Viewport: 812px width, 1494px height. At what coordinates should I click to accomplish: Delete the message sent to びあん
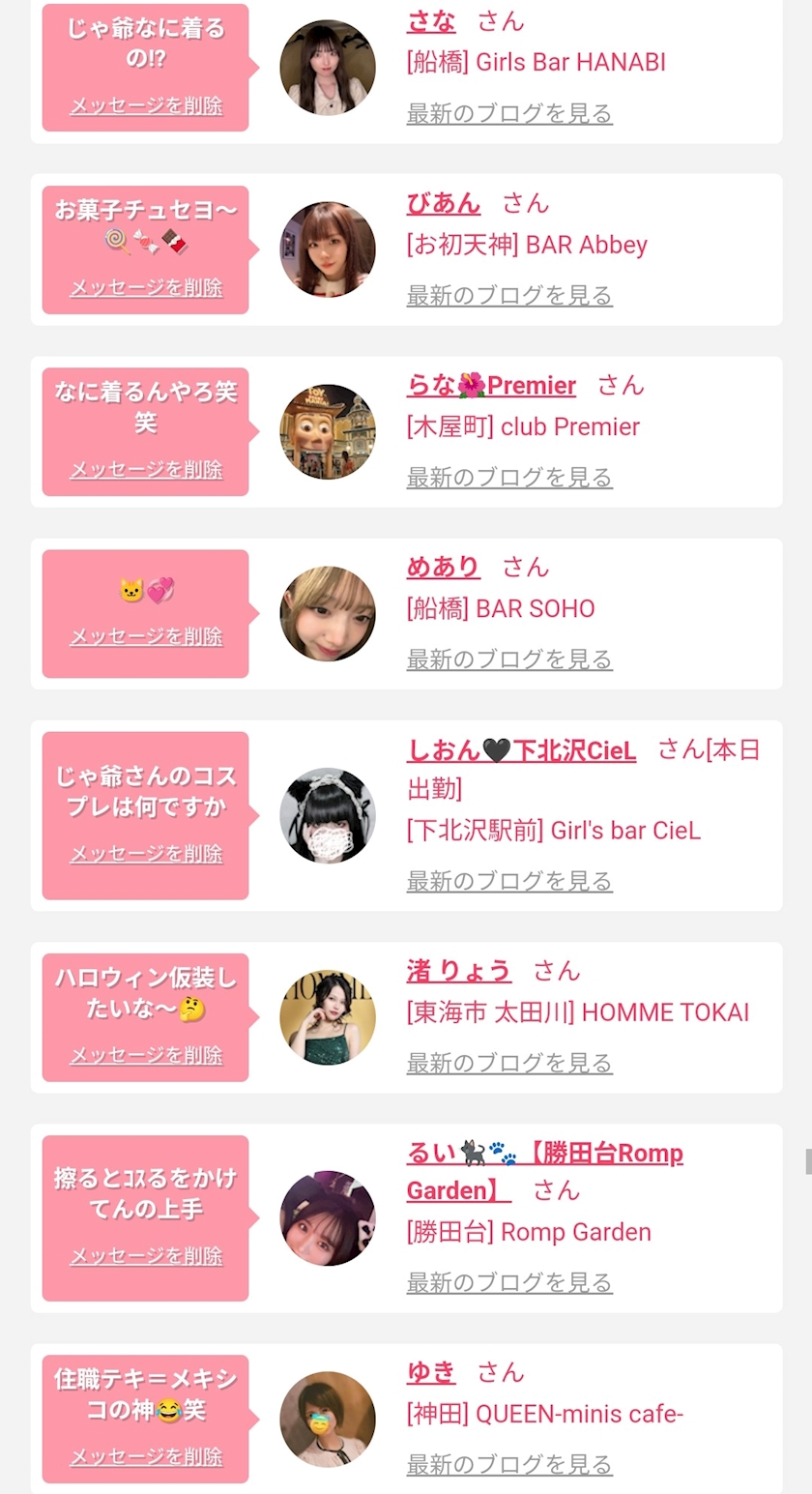coord(146,288)
